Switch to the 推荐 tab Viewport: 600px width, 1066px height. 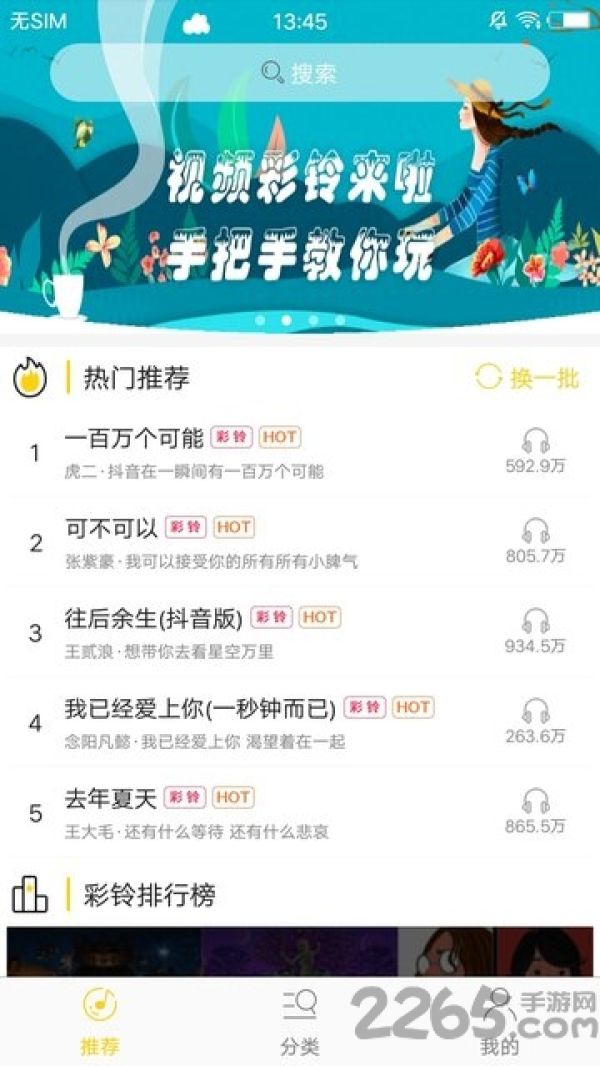click(x=100, y=1022)
